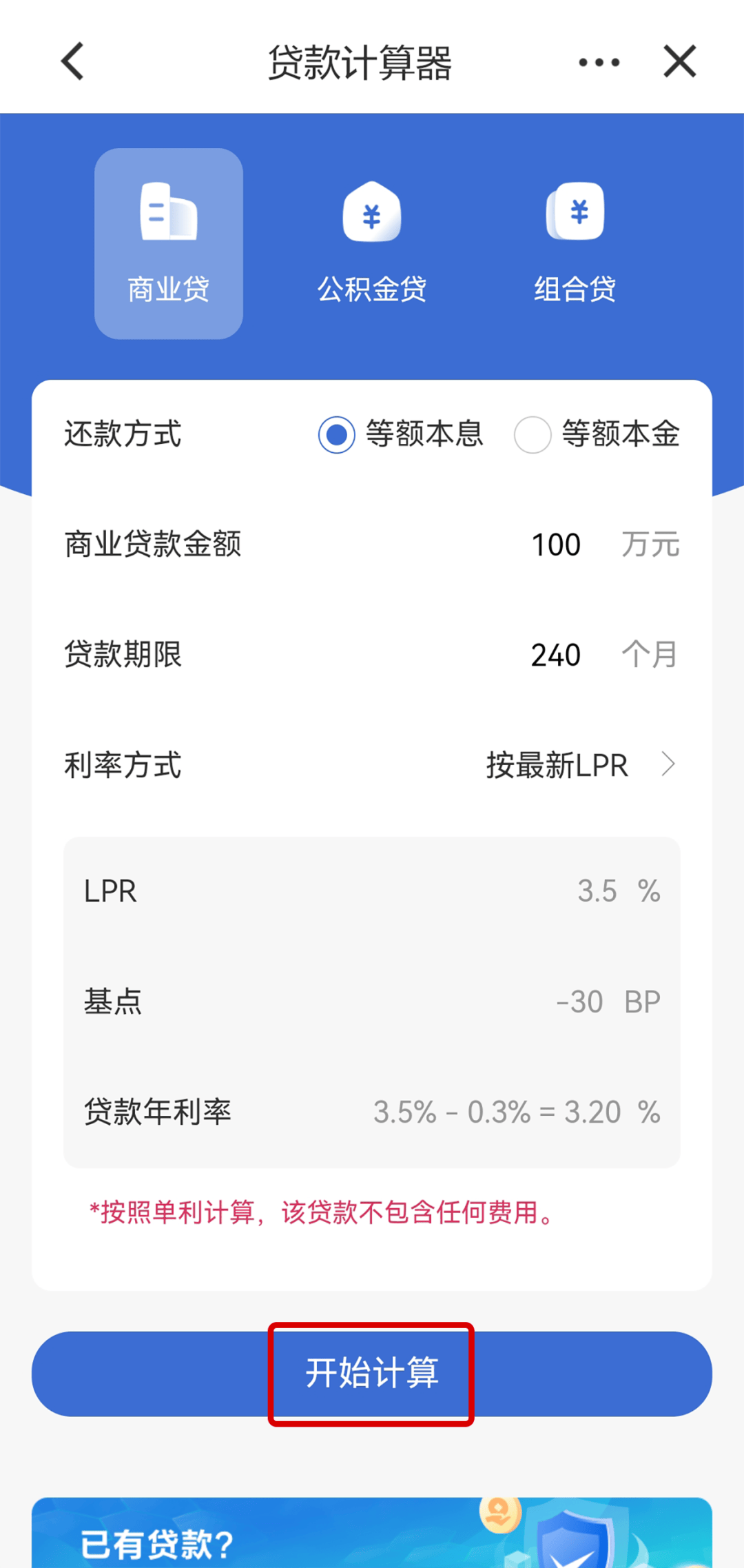Open 利率方式 selection 按最新LPR
Screen dimensions: 744x1568
coord(579,765)
